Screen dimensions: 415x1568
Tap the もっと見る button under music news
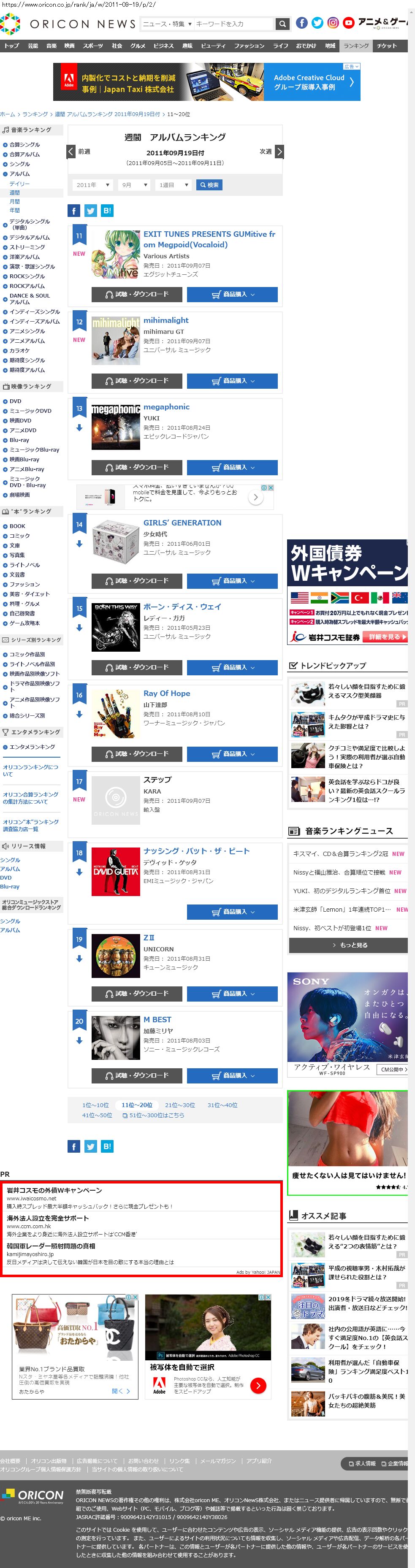348,945
